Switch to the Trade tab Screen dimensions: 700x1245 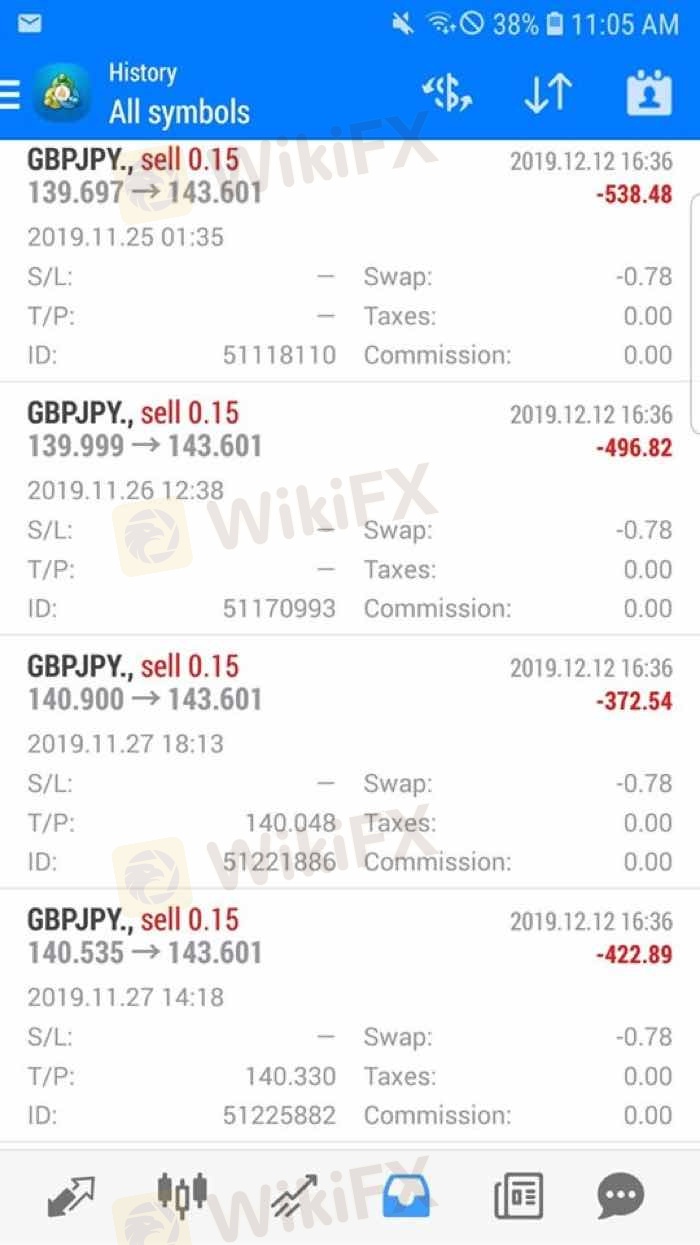(294, 1196)
